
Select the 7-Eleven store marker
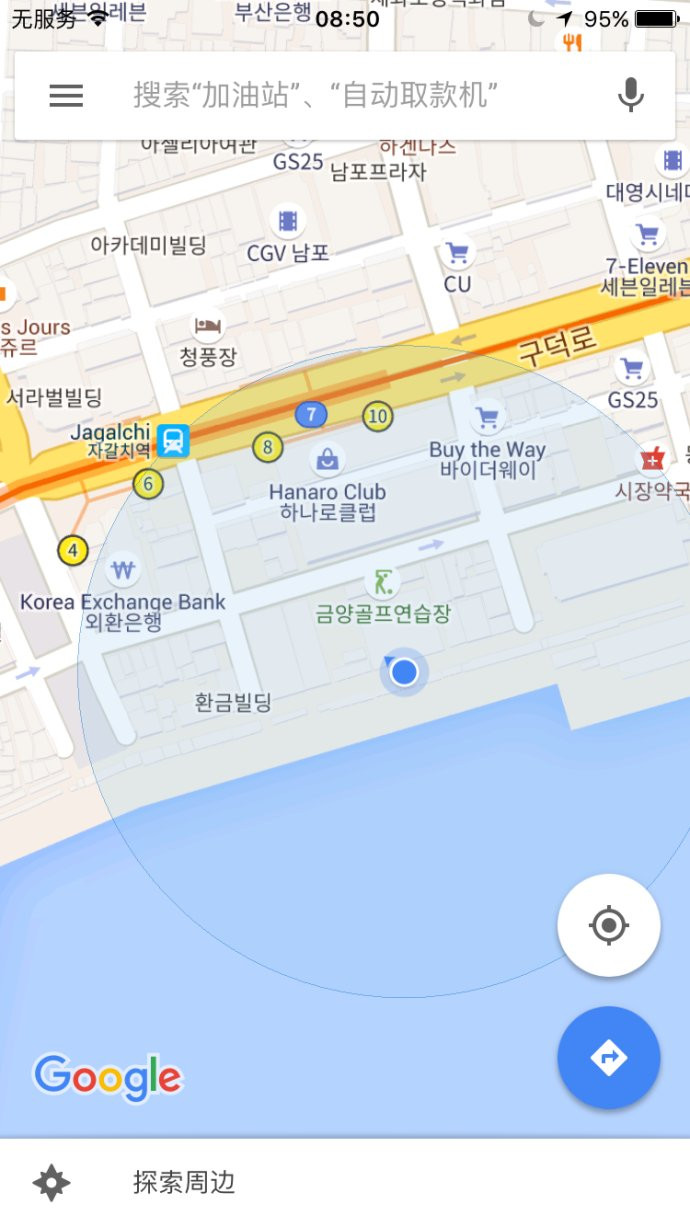click(648, 236)
